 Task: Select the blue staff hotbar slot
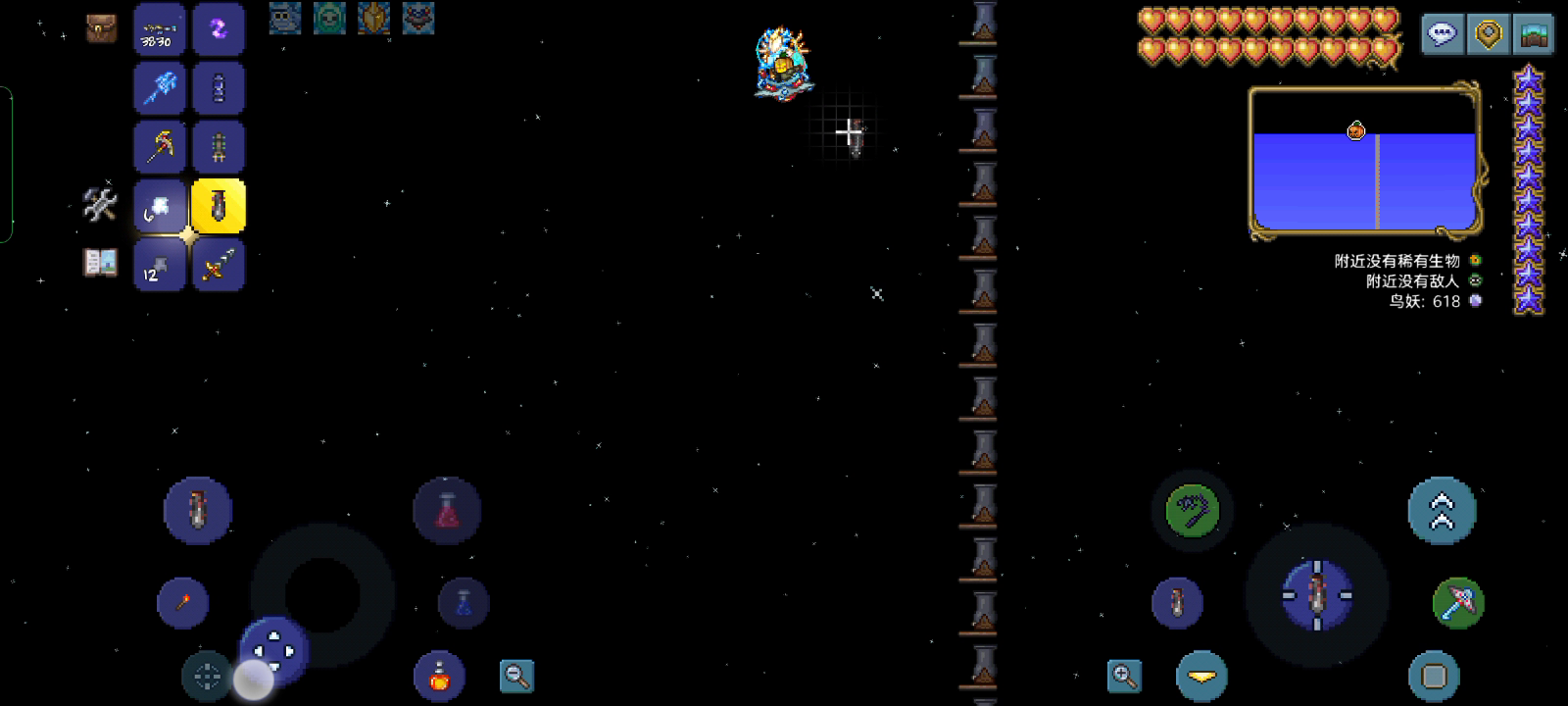pyautogui.click(x=160, y=88)
